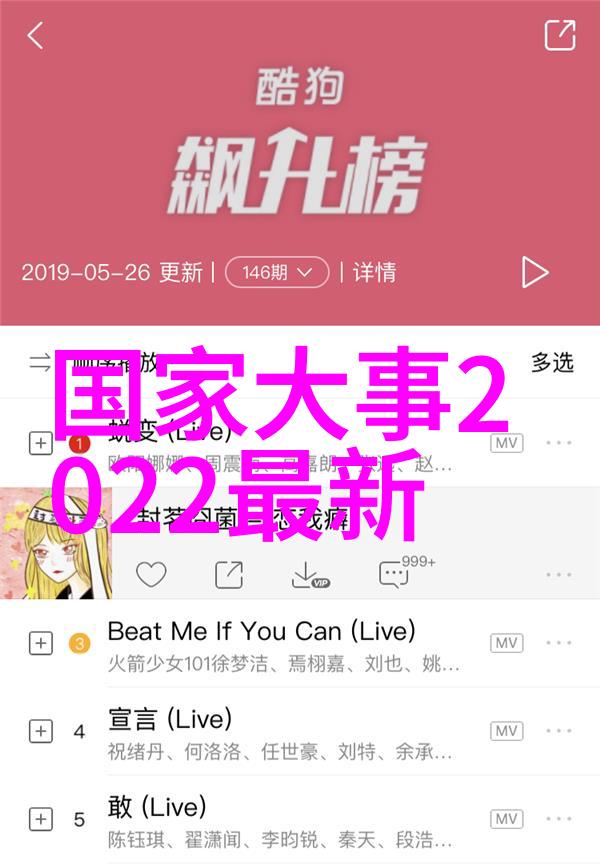Image resolution: width=600 pixels, height=864 pixels.
Task: Open the 146期 issue dropdown
Action: 277,272
